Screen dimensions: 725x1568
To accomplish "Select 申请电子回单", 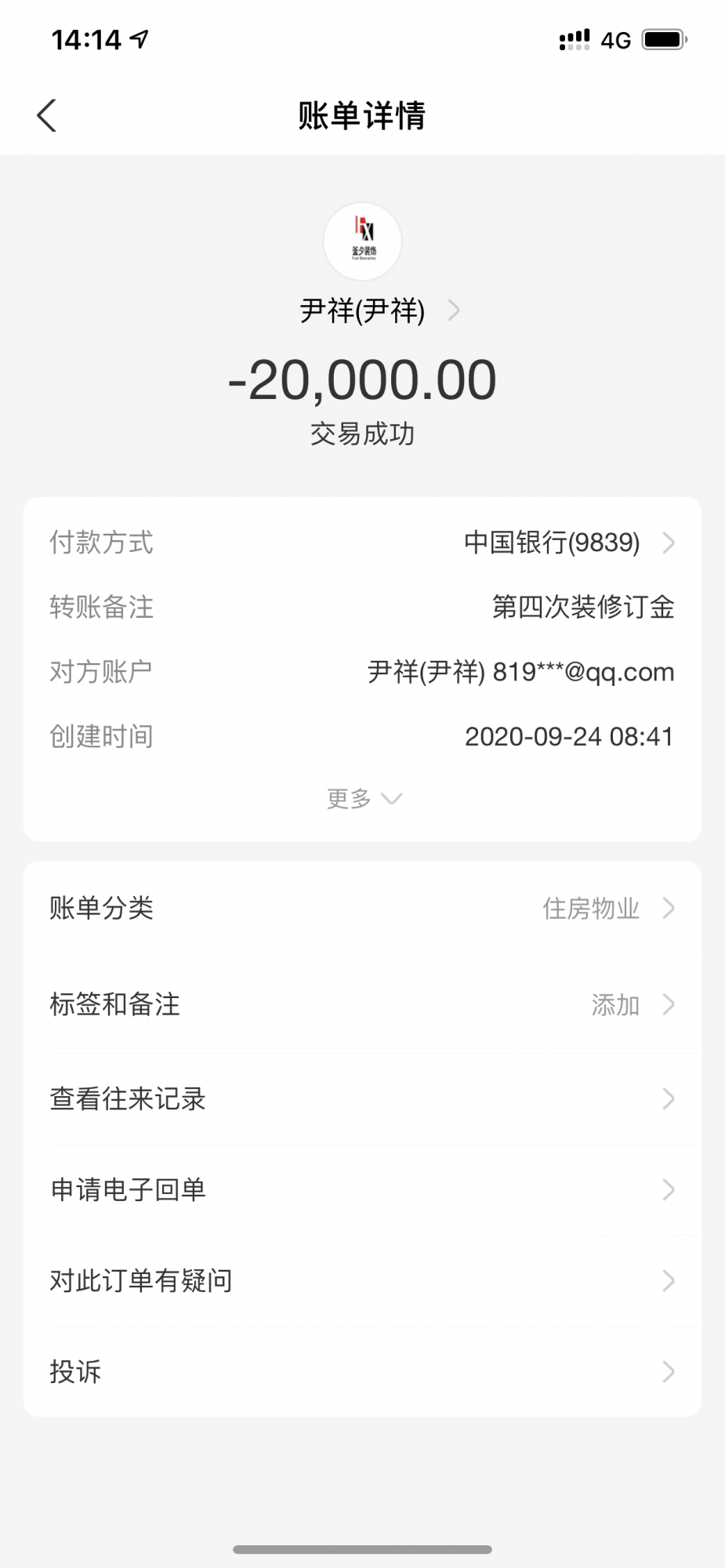I will [362, 1190].
